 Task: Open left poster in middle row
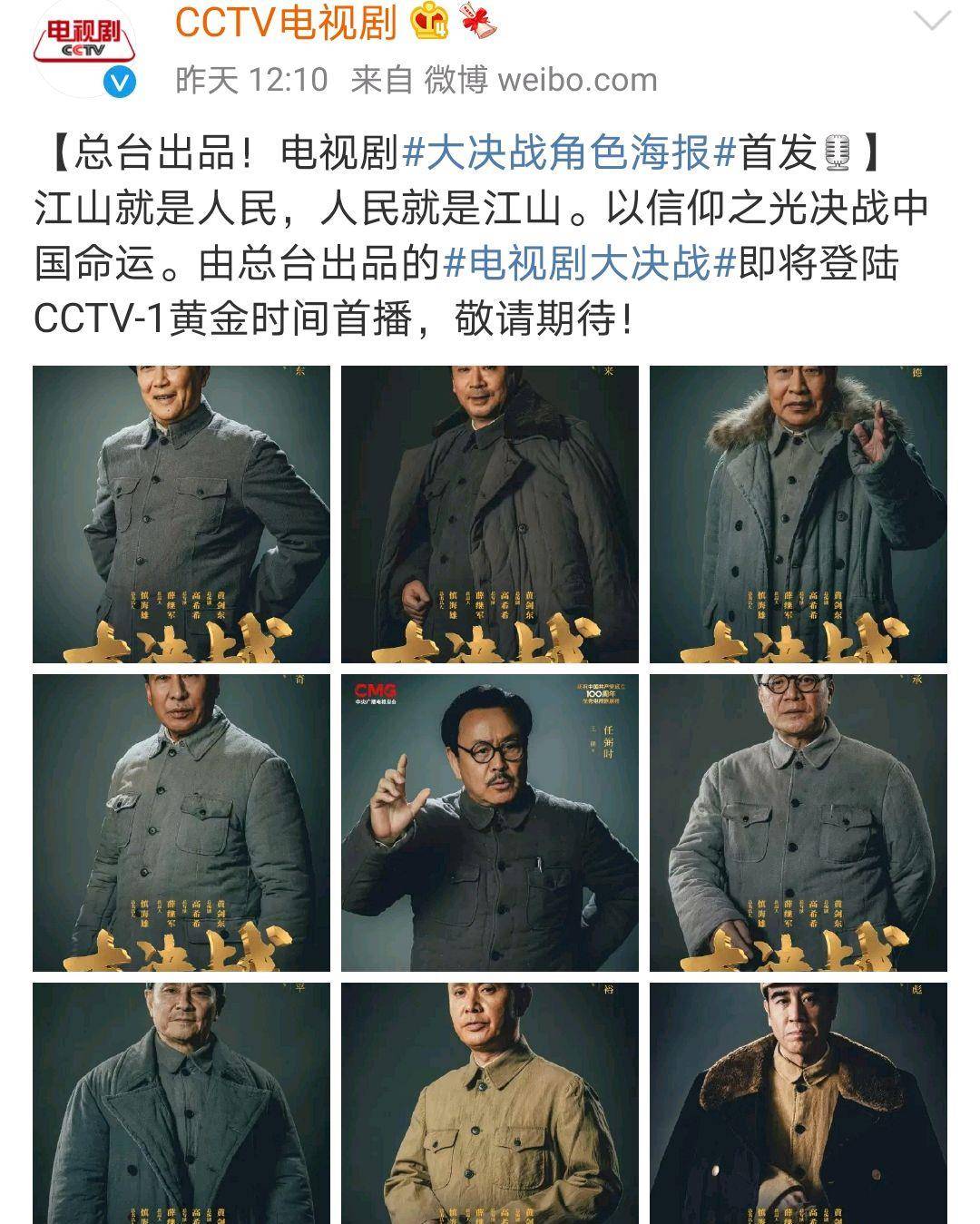coord(181,823)
